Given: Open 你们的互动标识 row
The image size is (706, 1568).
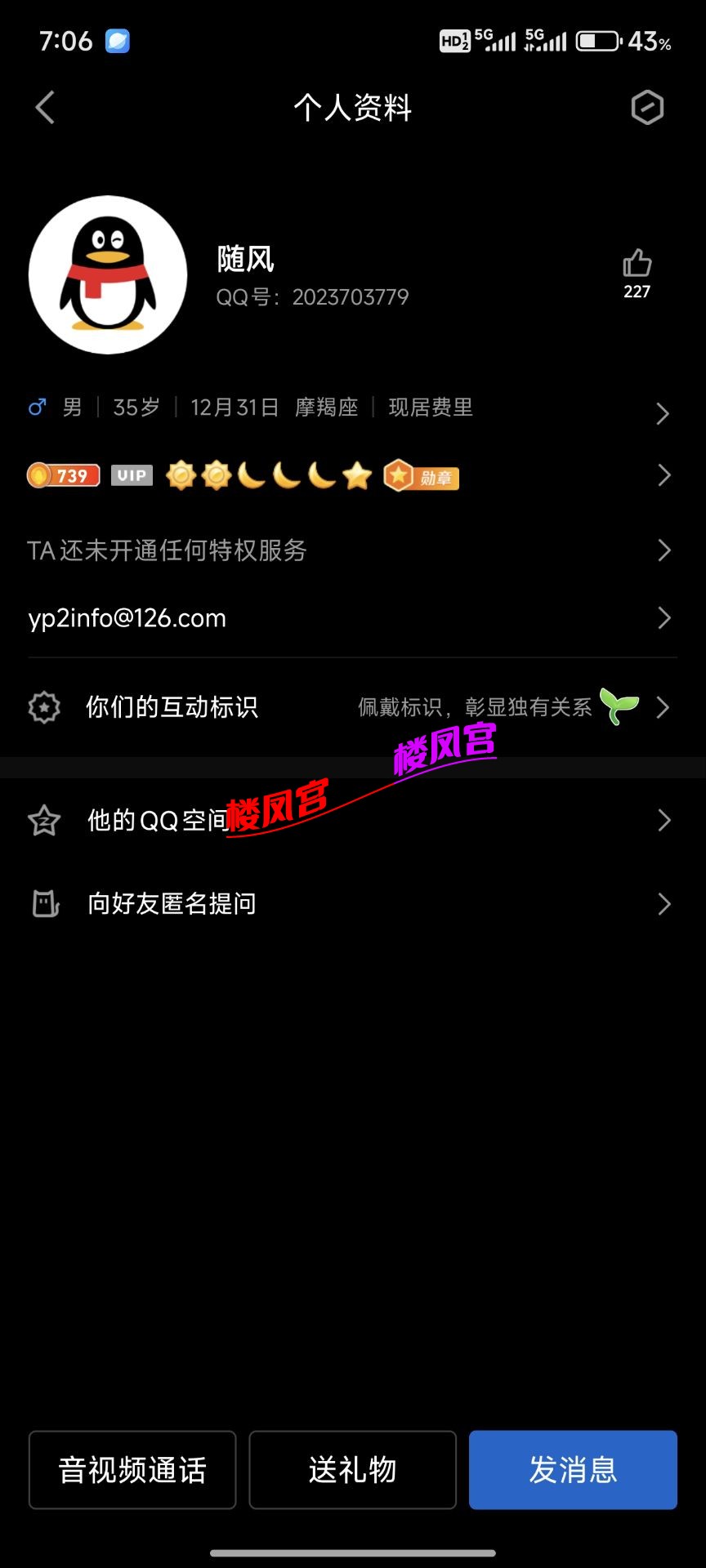Looking at the screenshot, I should click(351, 707).
